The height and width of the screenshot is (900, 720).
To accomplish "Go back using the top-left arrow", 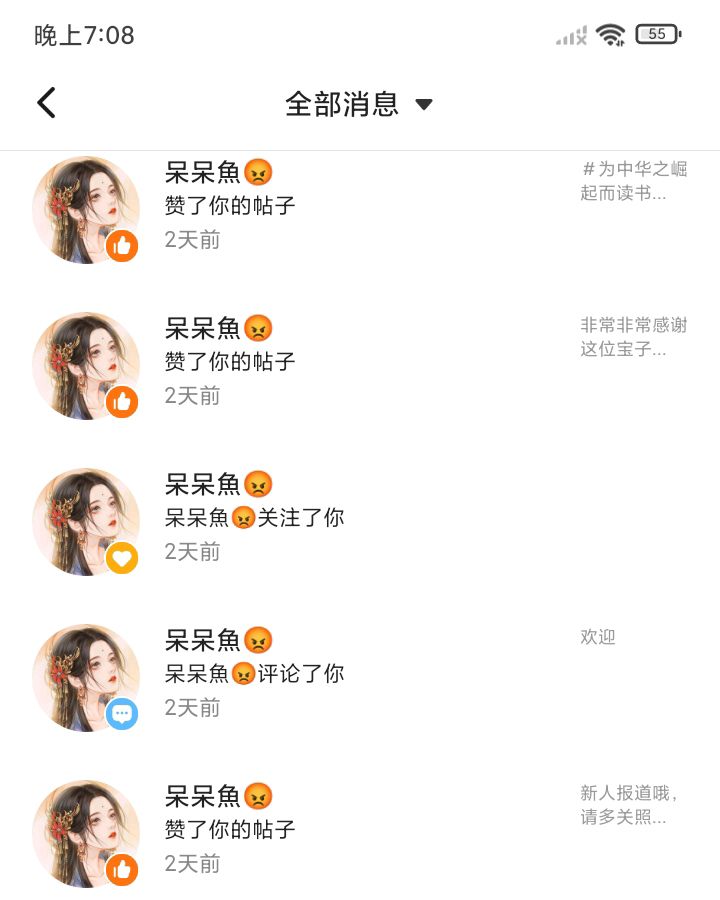I will (x=46, y=103).
